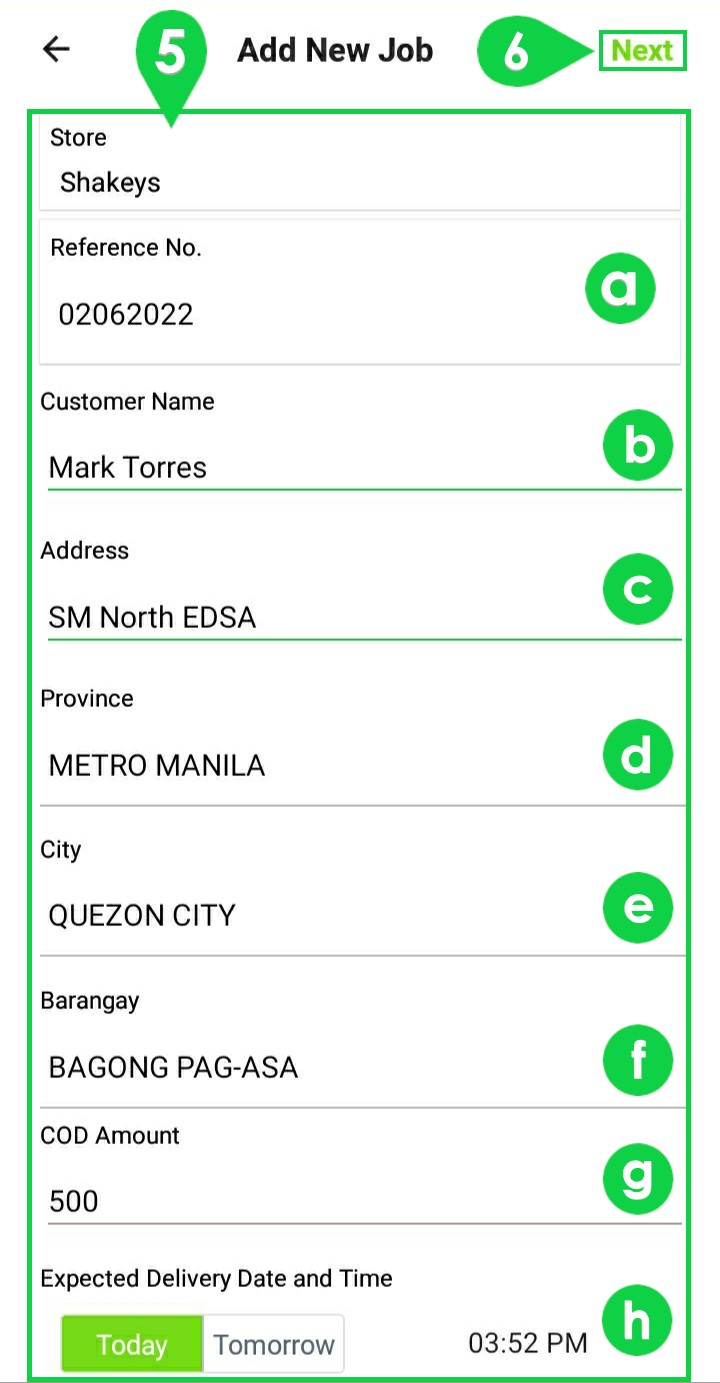Select a different Barangay

pyautogui.click(x=362, y=1067)
